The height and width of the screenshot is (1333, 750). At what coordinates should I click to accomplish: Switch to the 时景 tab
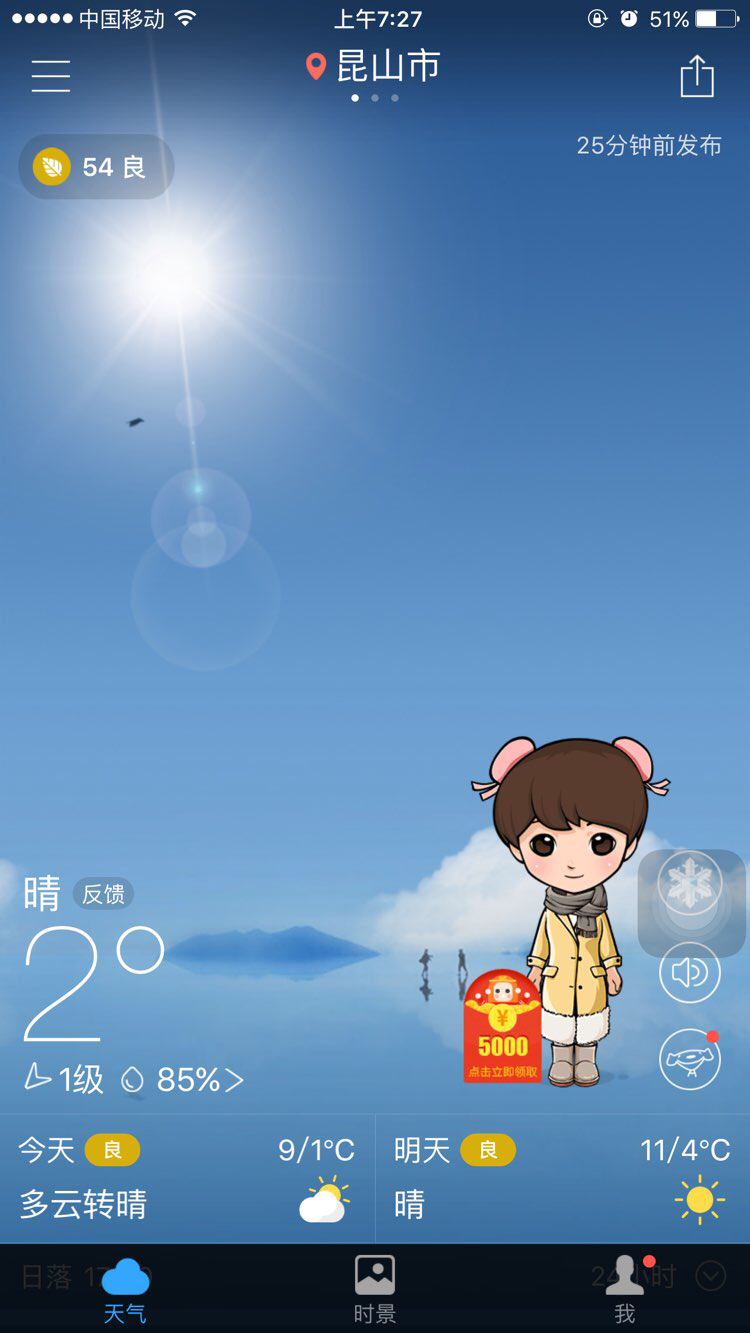(375, 1290)
